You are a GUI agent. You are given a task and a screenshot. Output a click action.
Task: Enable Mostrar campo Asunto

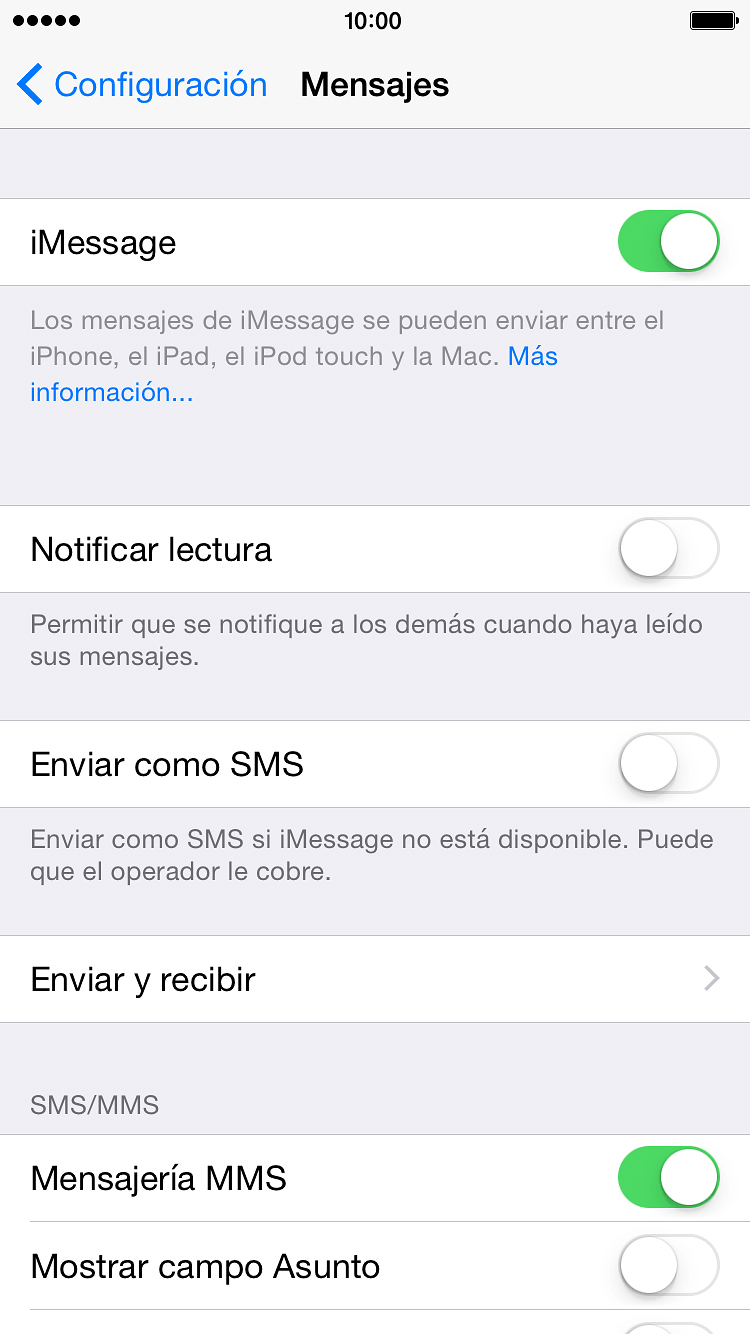(x=669, y=1266)
